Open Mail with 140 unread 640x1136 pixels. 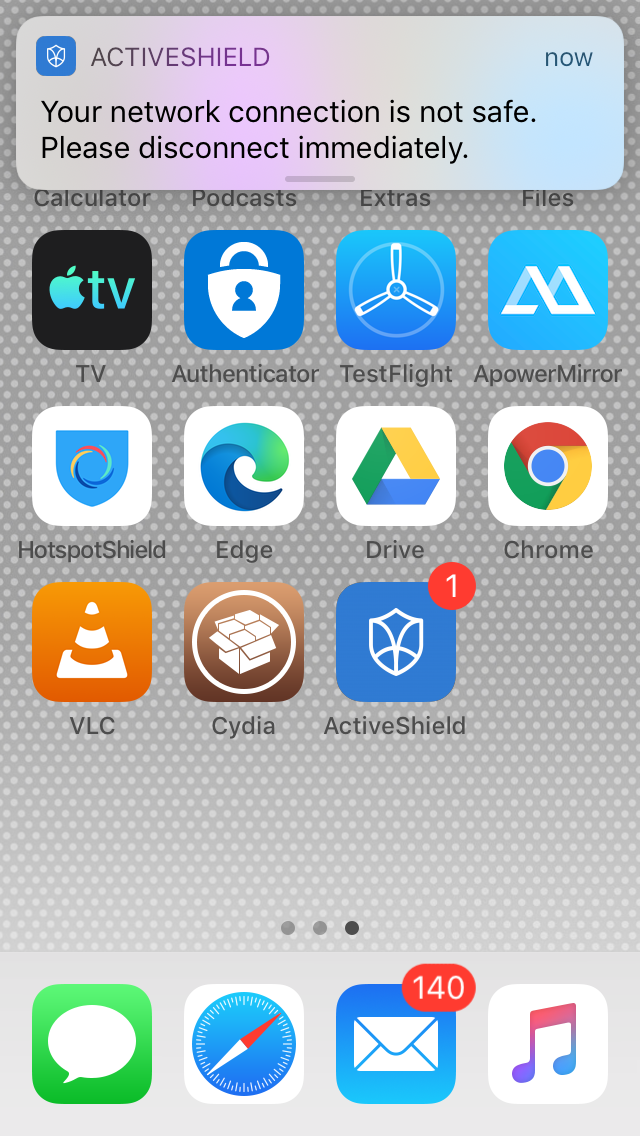[x=396, y=1044]
